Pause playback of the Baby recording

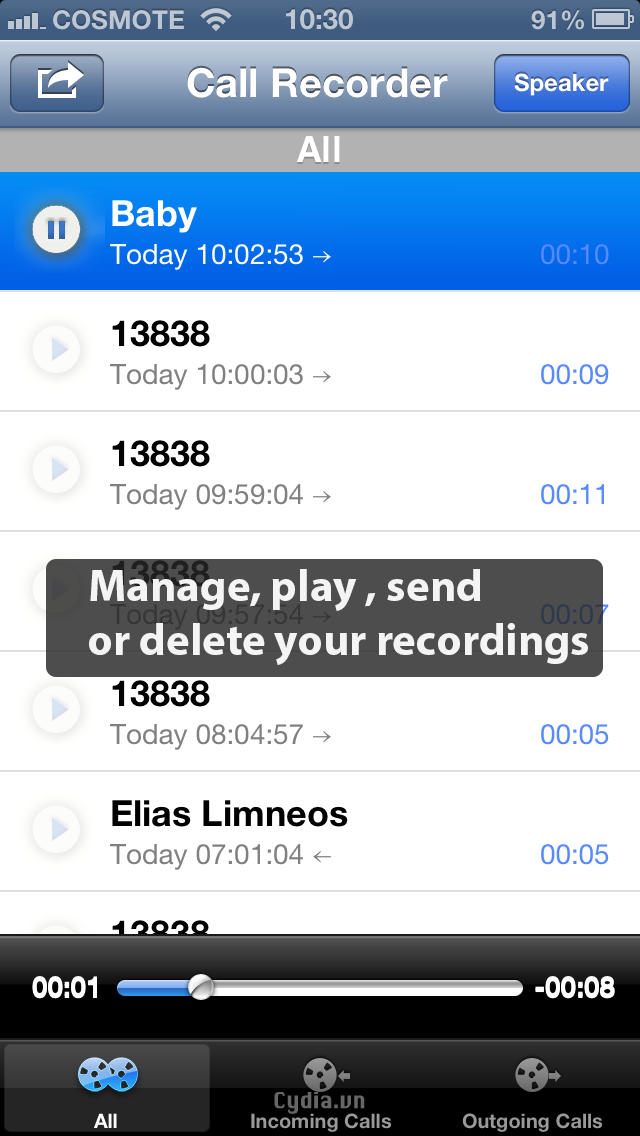point(56,230)
